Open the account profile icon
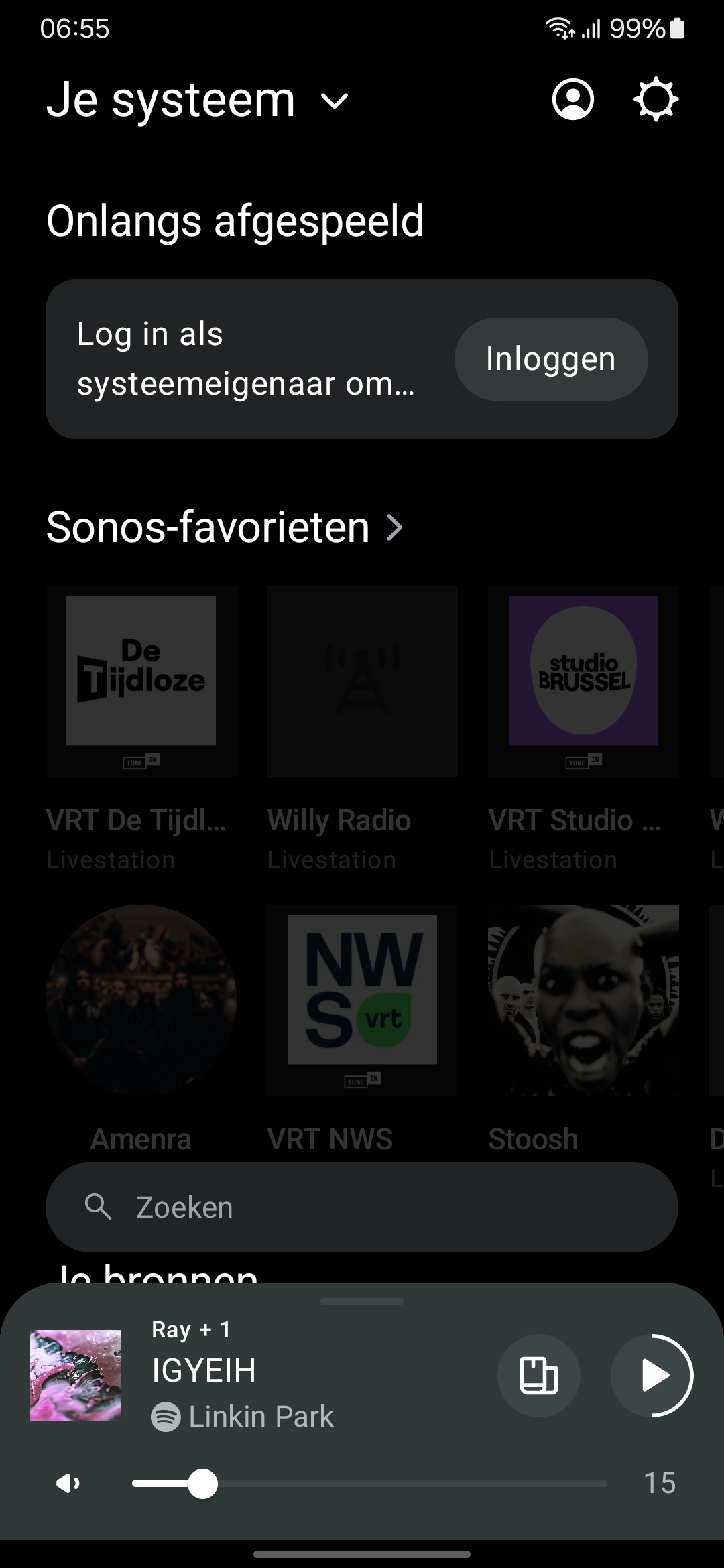 (x=572, y=100)
